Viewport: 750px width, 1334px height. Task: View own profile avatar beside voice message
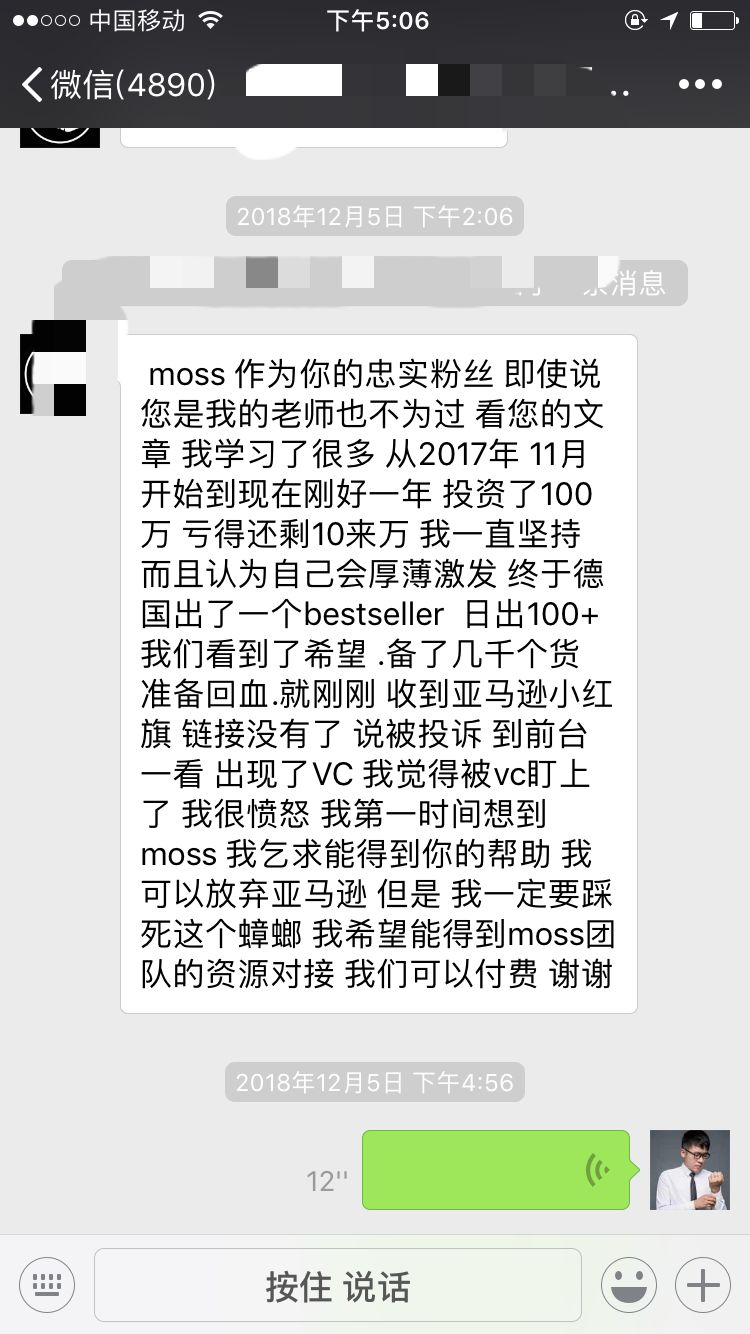[689, 1170]
